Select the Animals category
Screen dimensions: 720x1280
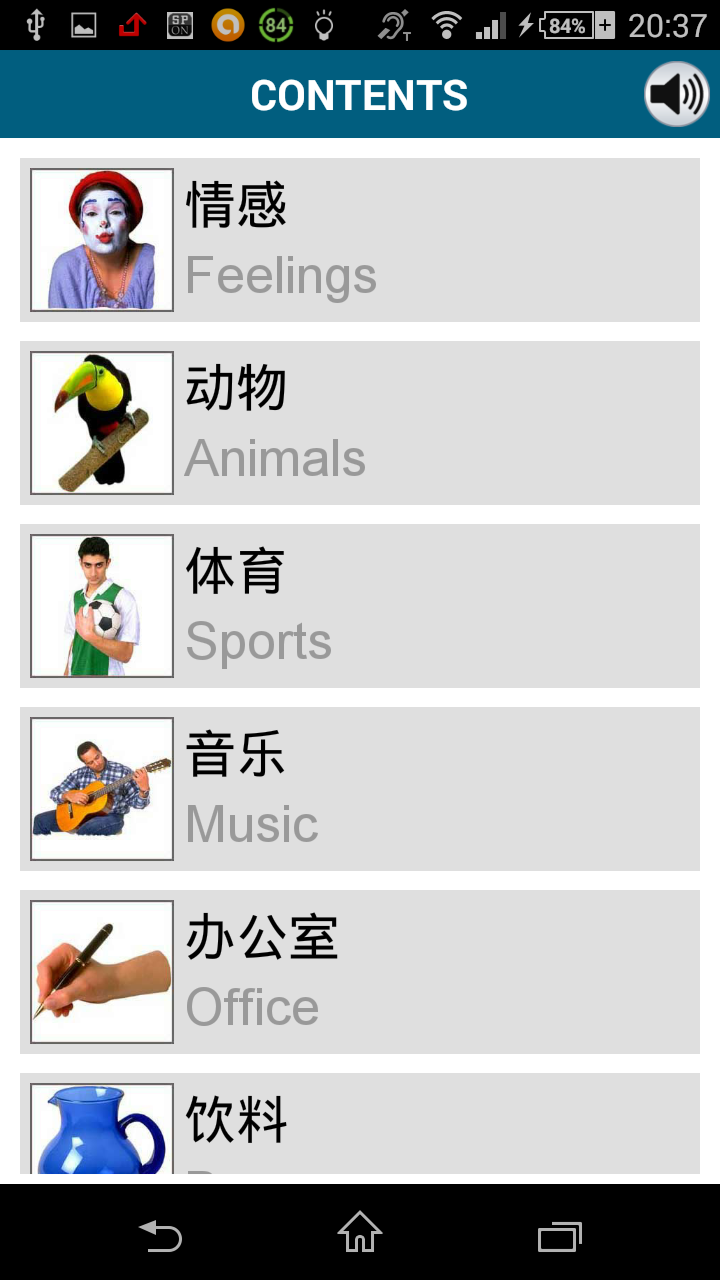[x=360, y=423]
